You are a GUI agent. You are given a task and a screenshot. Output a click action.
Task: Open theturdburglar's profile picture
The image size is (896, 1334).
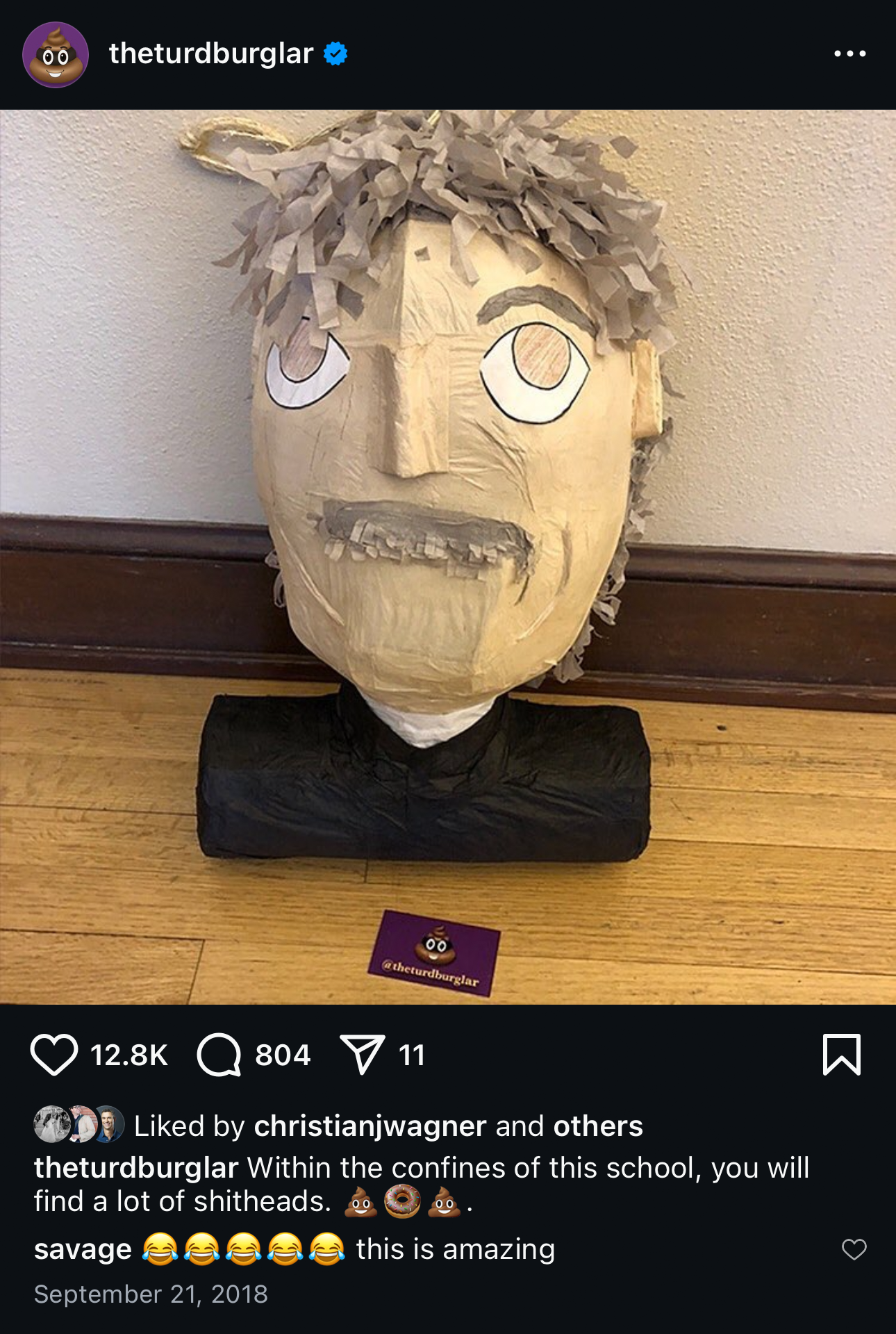pyautogui.click(x=56, y=54)
